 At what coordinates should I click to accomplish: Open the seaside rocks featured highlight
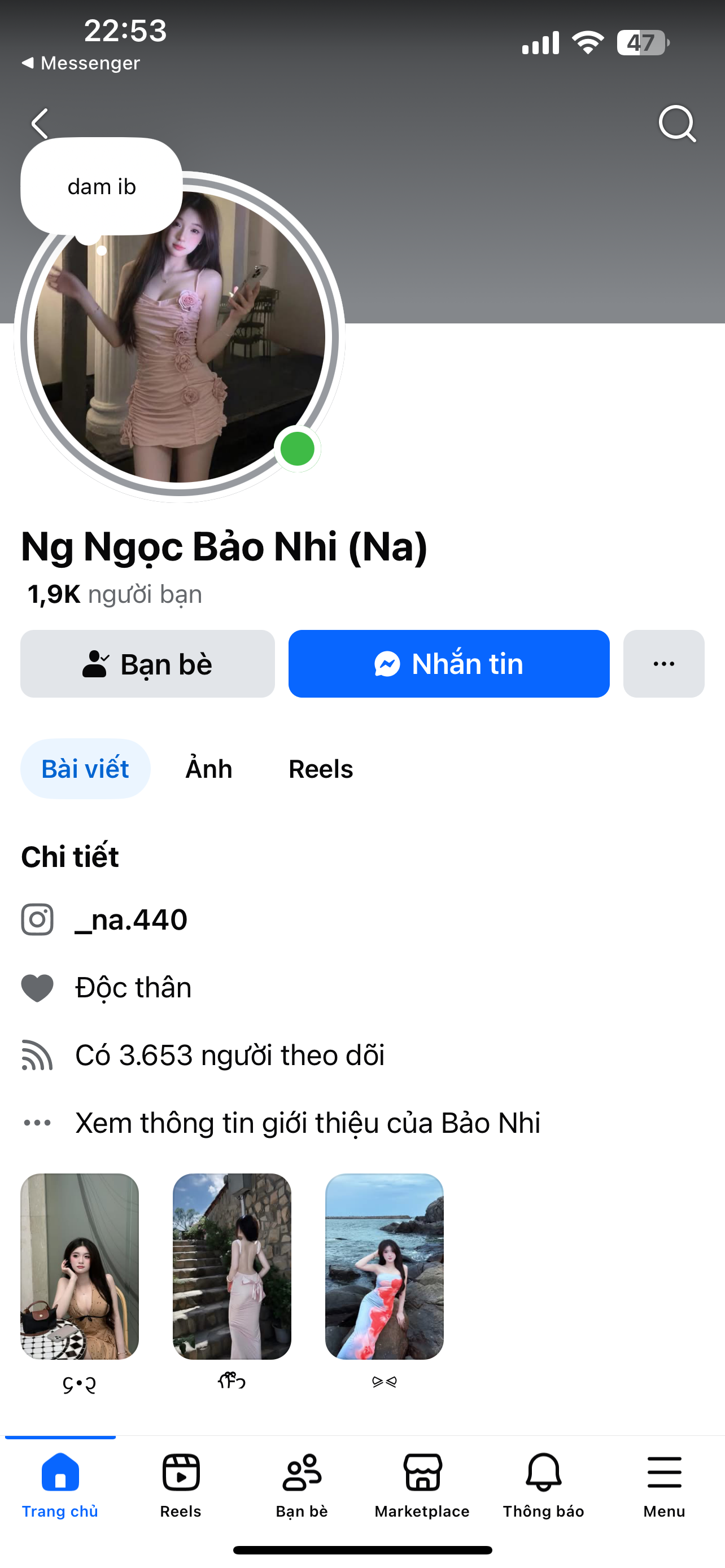[384, 1266]
